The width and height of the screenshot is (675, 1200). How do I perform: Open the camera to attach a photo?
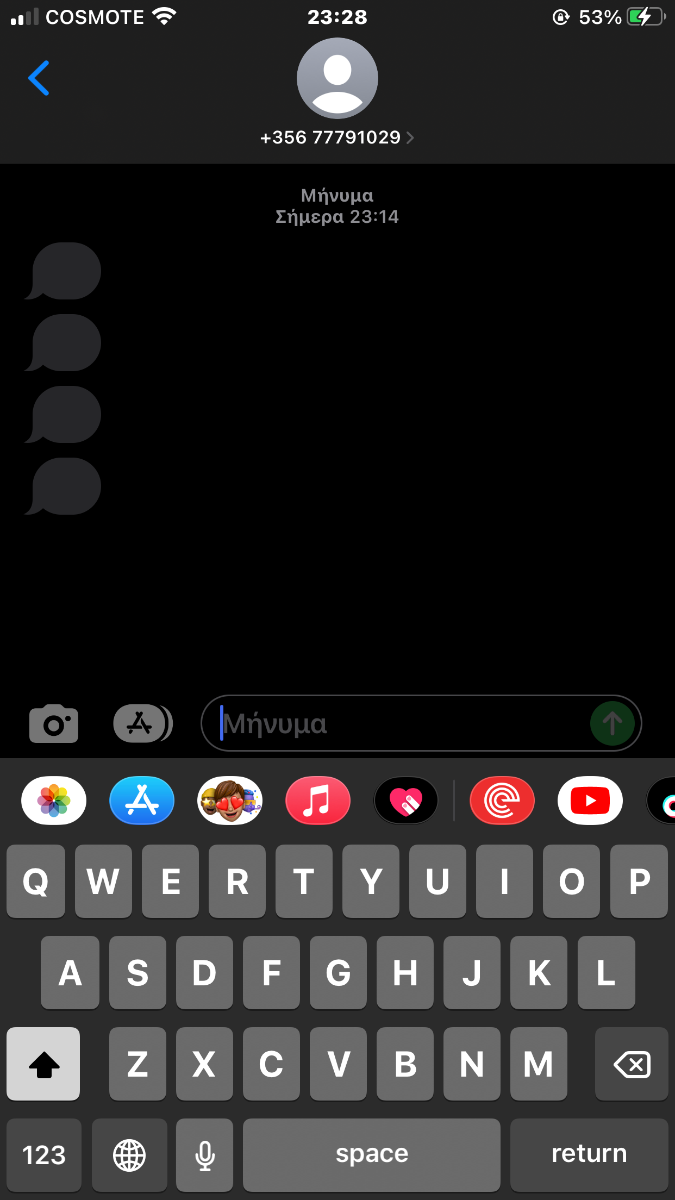point(54,723)
